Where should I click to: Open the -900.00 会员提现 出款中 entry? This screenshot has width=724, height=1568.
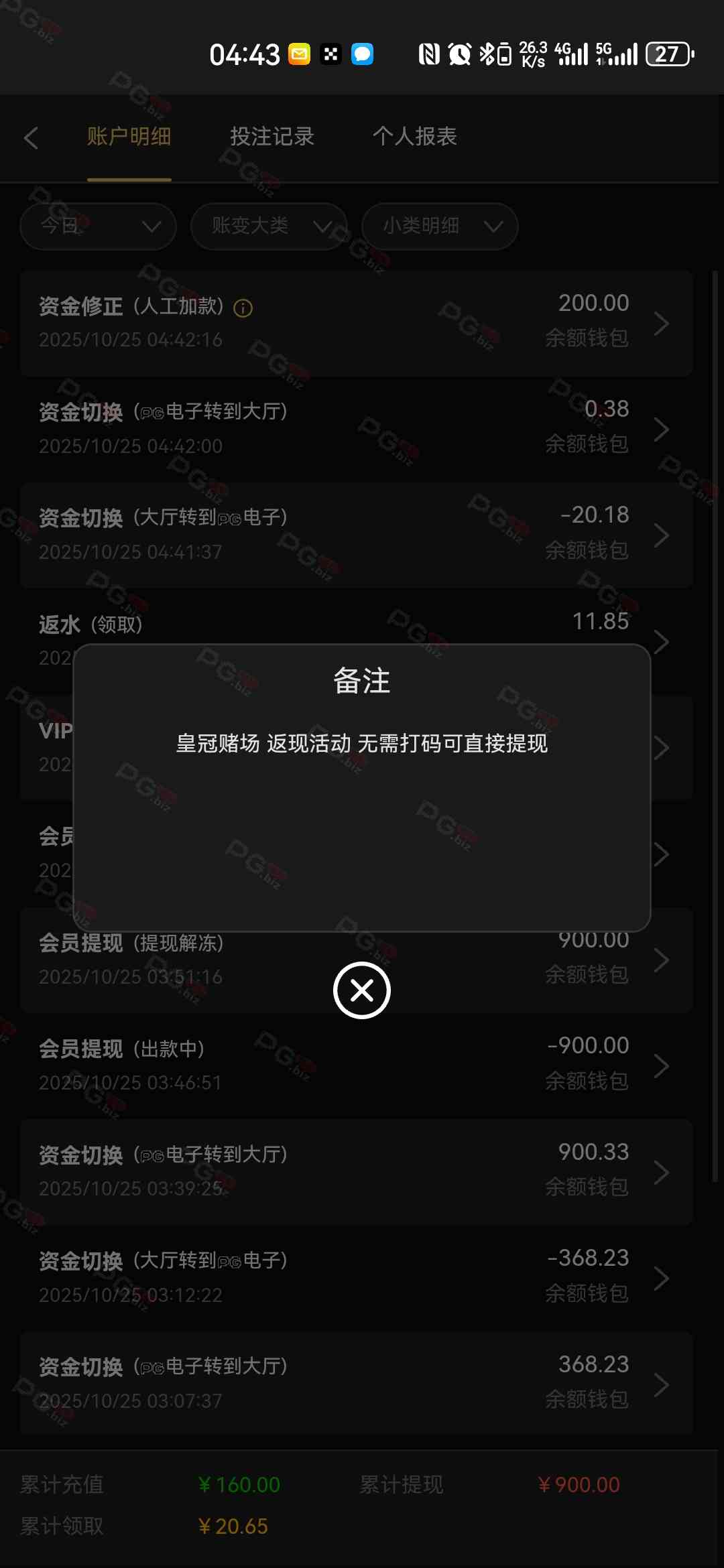(x=355, y=1065)
